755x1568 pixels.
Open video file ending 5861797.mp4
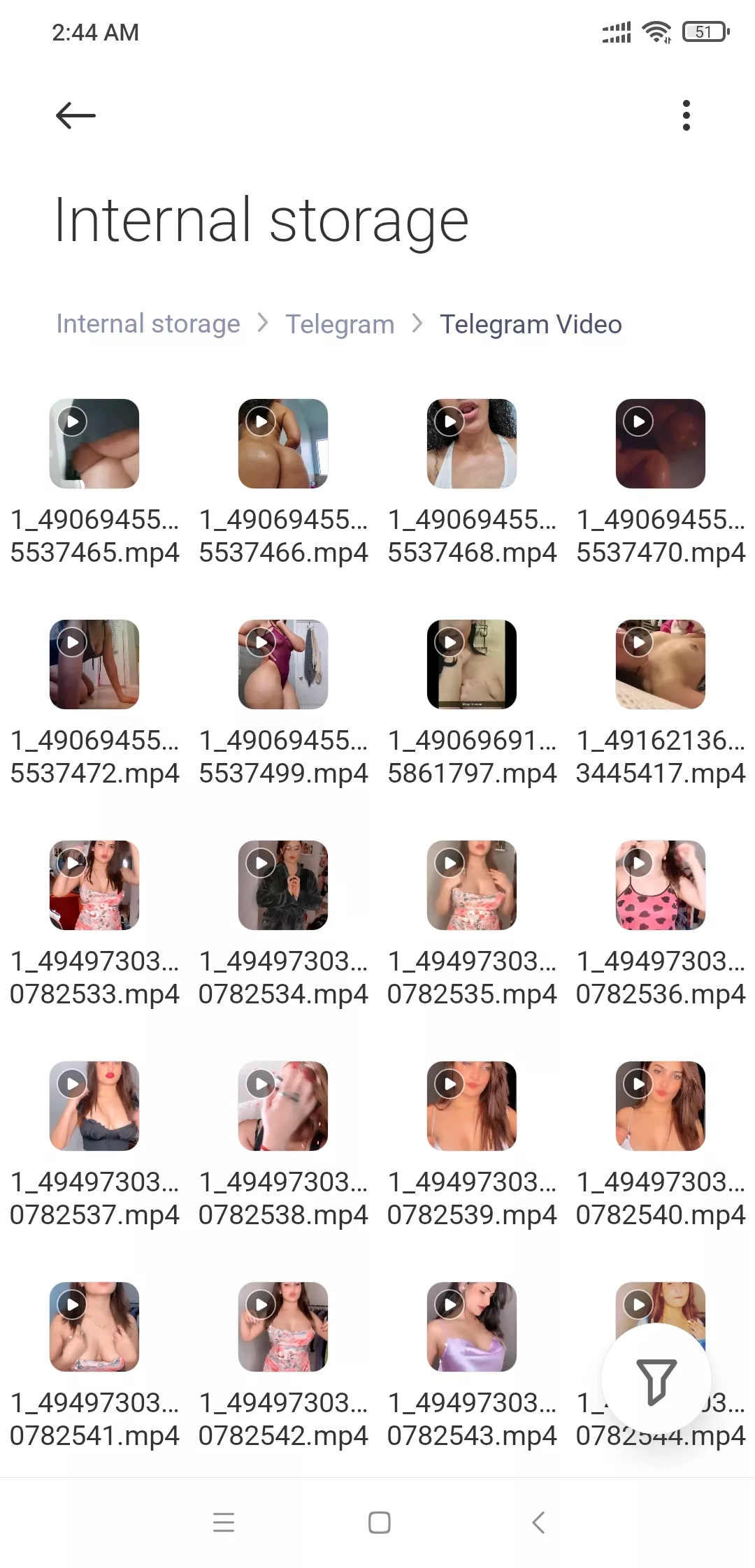tap(472, 665)
